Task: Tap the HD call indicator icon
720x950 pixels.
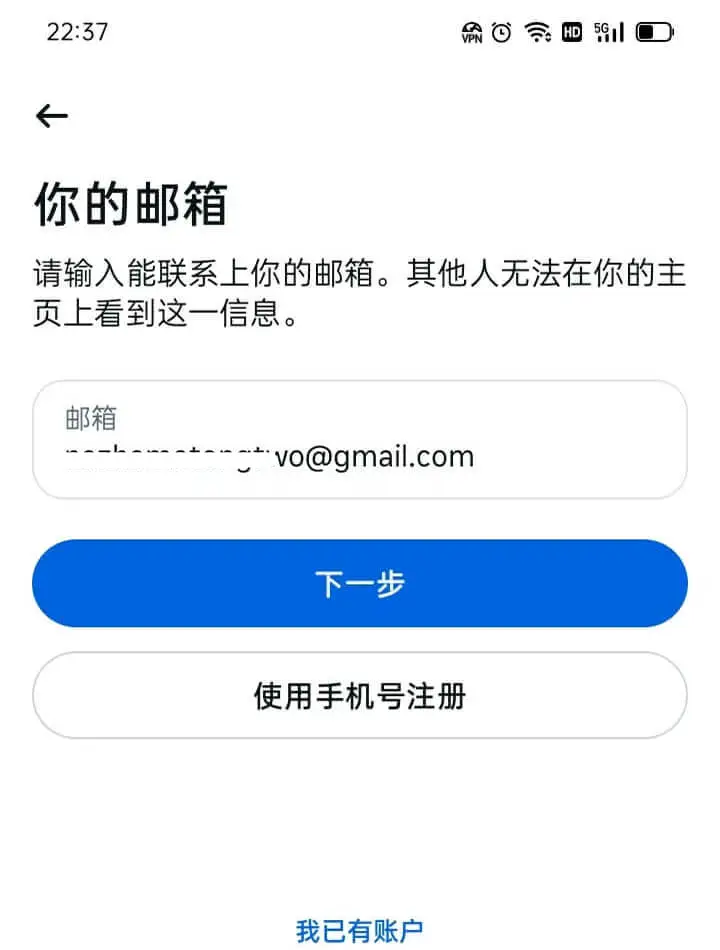Action: (x=573, y=32)
